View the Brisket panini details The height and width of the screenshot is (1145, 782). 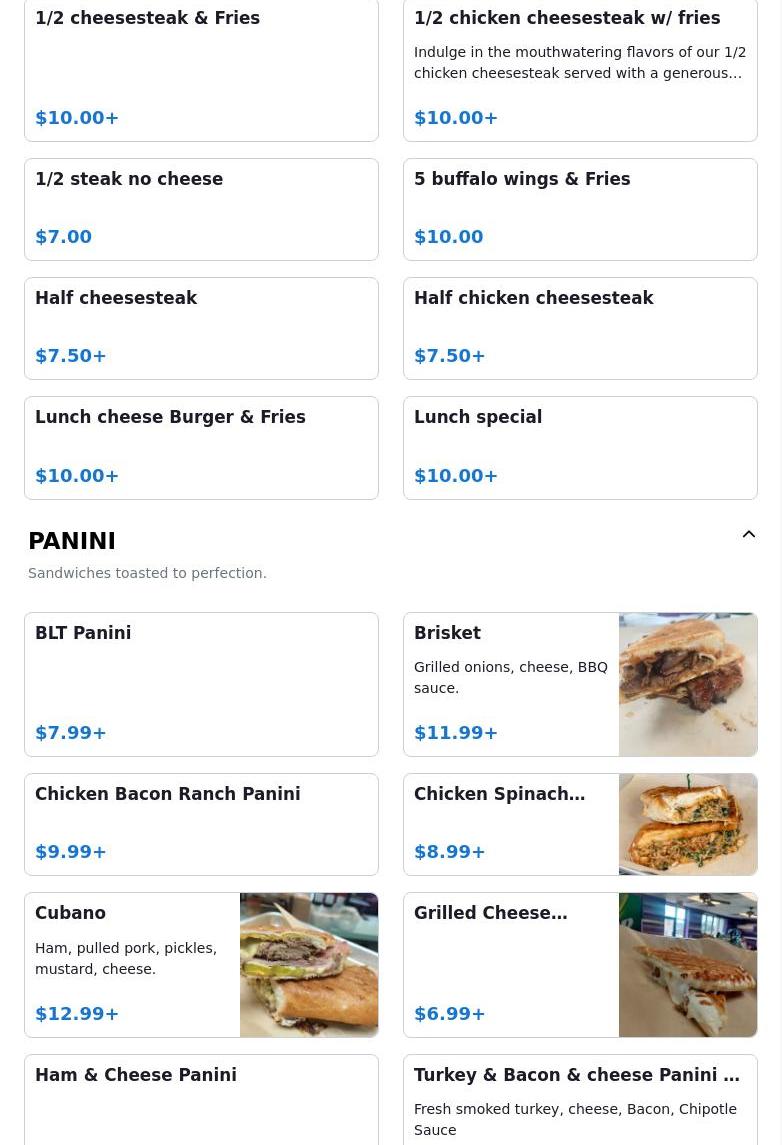point(580,684)
